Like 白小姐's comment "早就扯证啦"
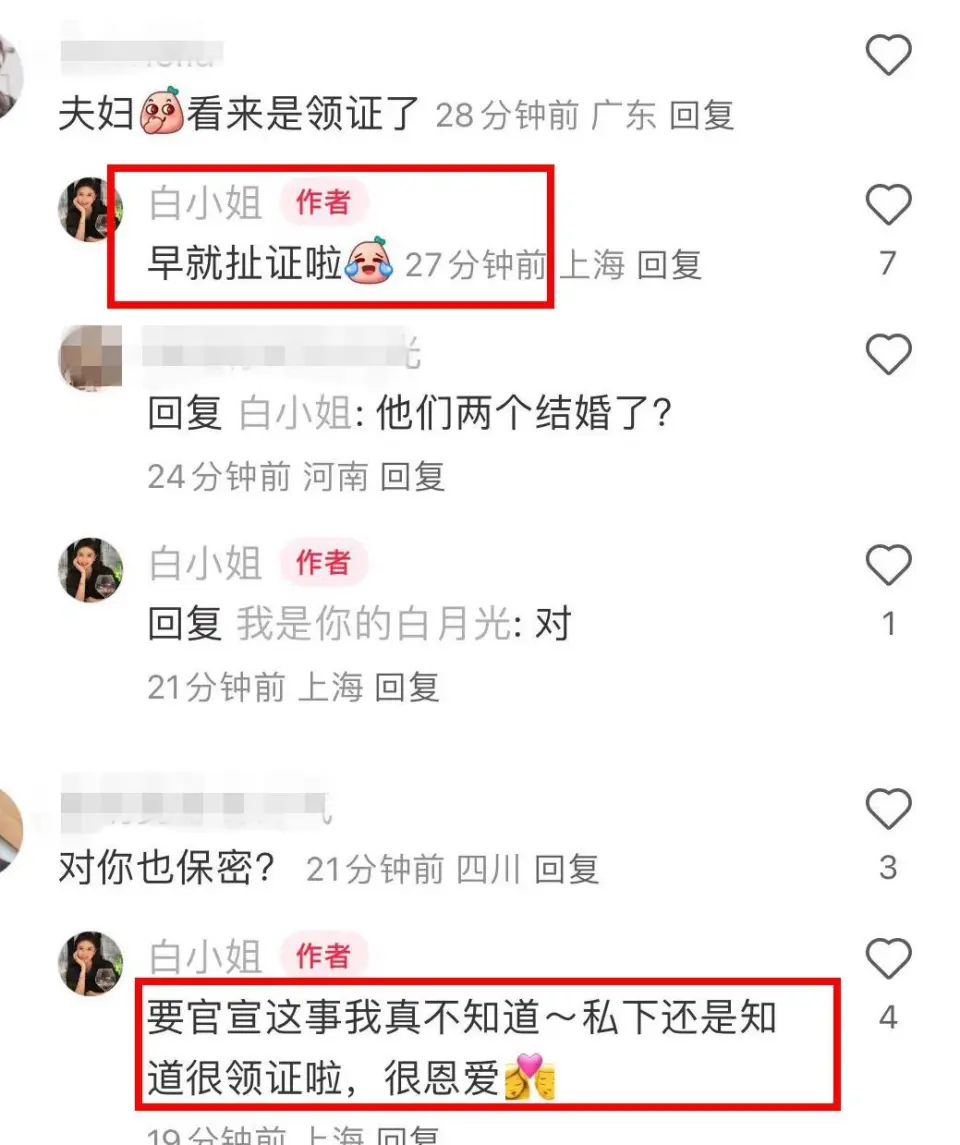 (x=888, y=206)
